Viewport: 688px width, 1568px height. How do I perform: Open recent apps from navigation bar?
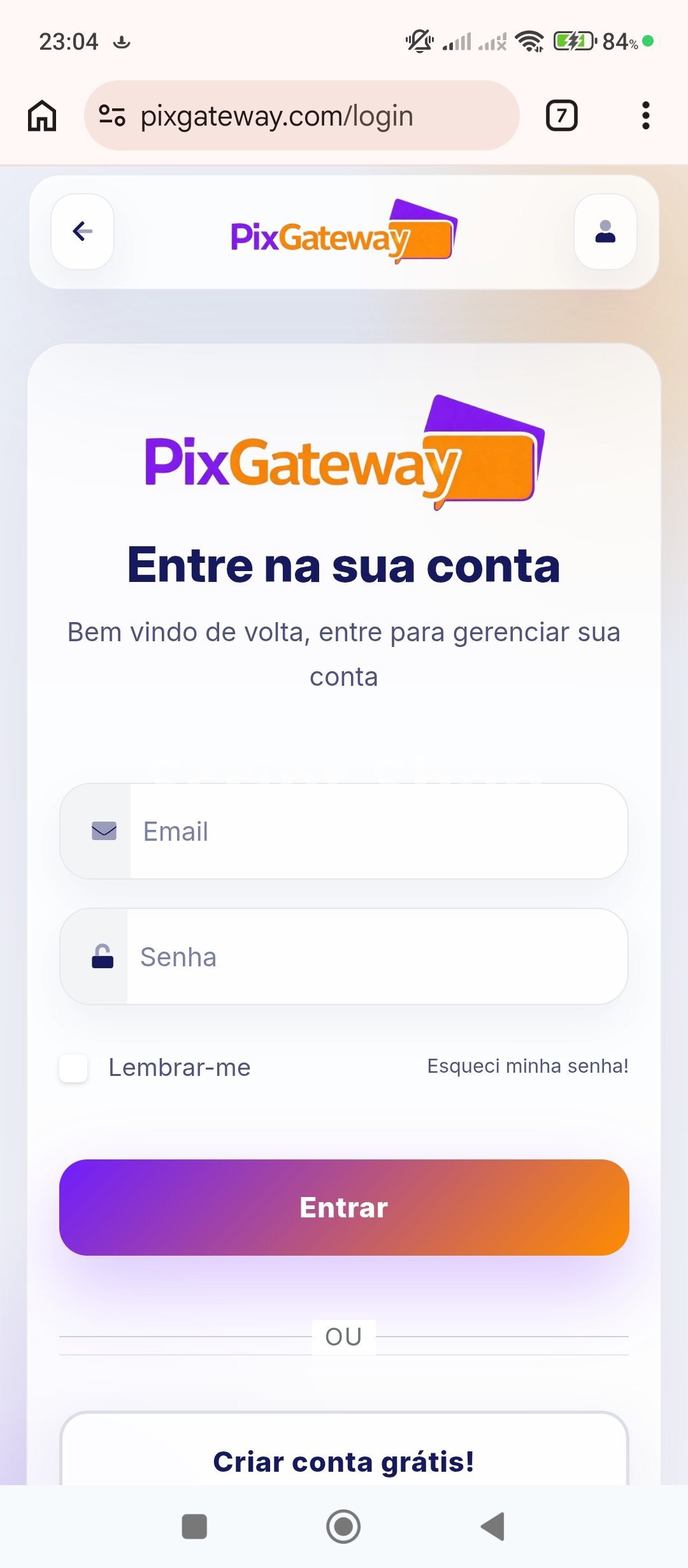coord(194,1527)
